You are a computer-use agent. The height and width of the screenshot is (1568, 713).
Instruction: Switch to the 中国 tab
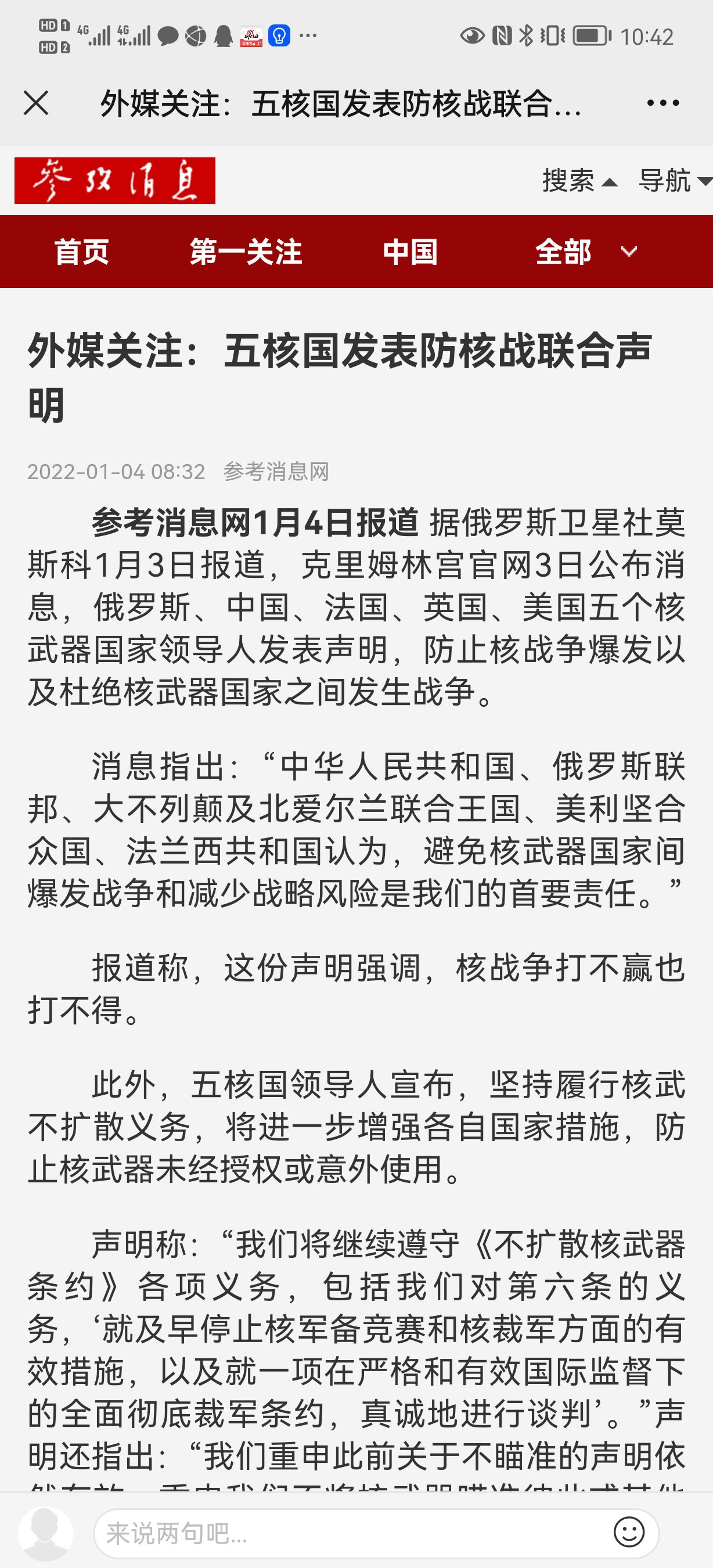pyautogui.click(x=410, y=251)
